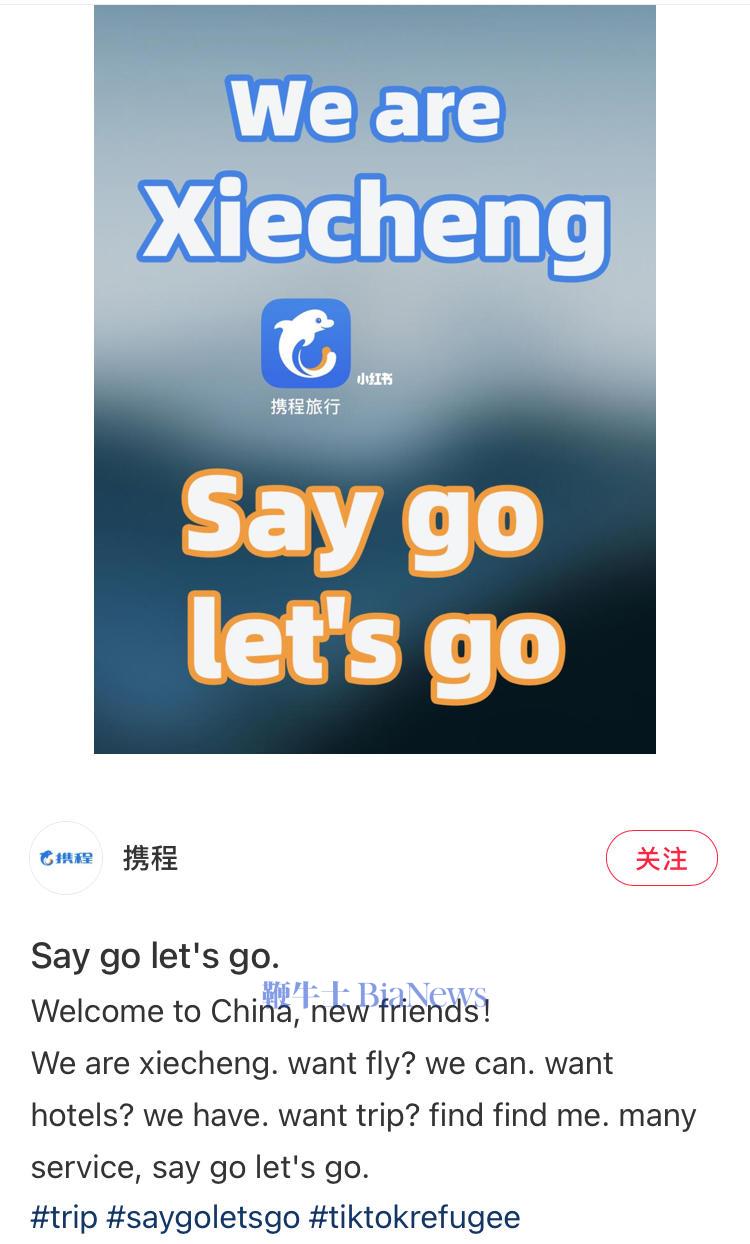750x1244 pixels.
Task: Tap the red 关注 follow button
Action: coord(661,858)
